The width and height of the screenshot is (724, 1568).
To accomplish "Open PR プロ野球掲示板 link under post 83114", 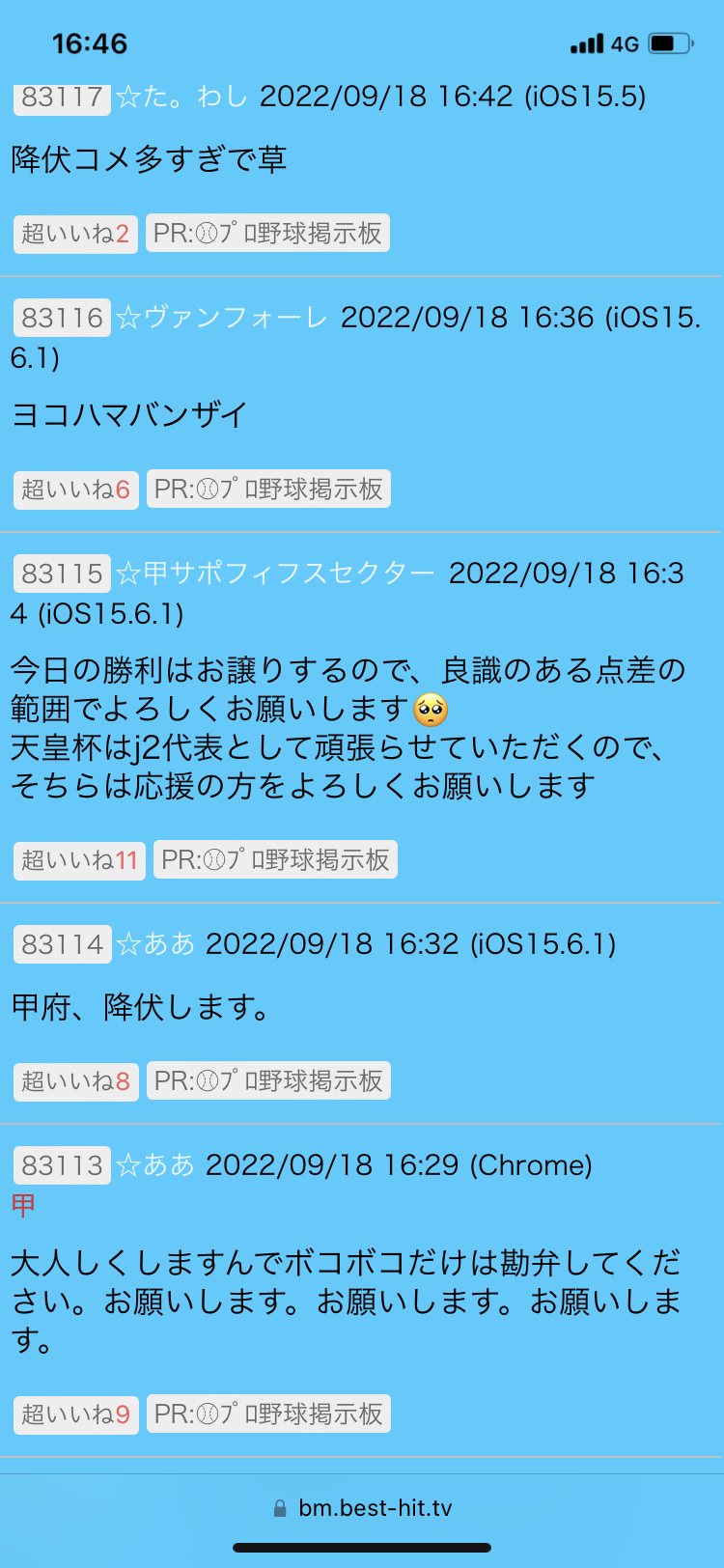I will tap(268, 1081).
